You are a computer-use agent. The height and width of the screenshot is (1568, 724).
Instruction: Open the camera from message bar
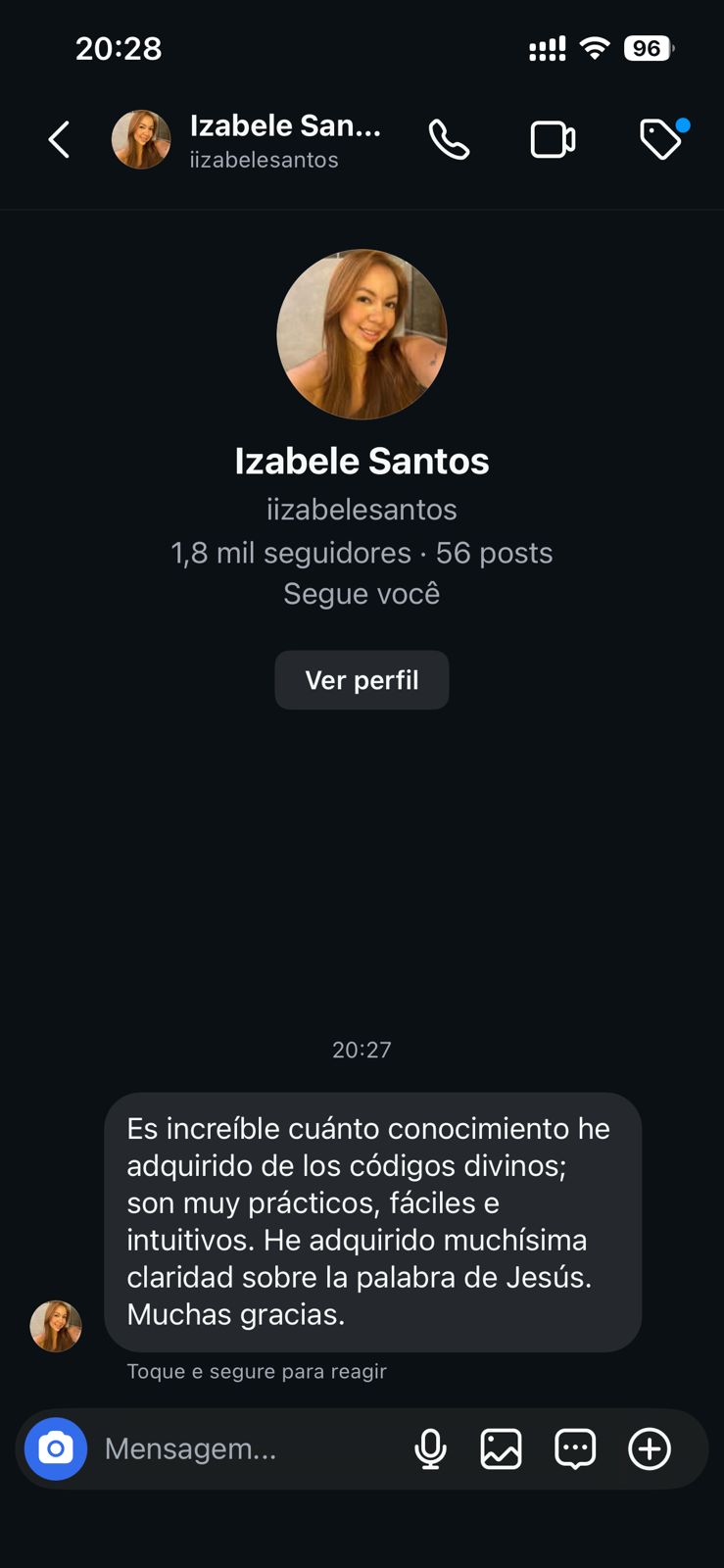point(56,1448)
